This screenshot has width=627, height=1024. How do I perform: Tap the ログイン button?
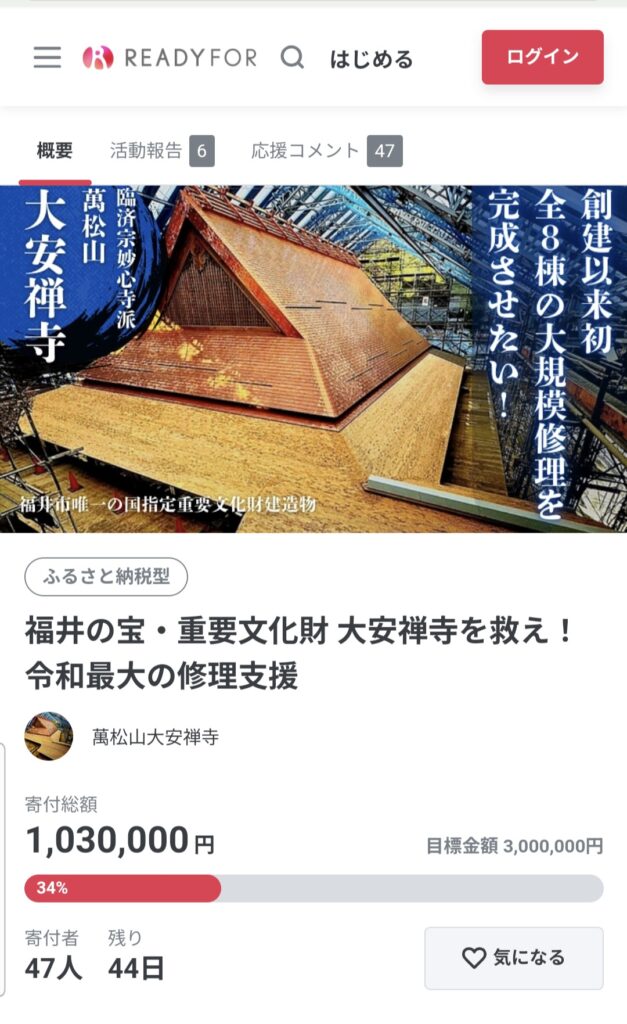pos(543,57)
